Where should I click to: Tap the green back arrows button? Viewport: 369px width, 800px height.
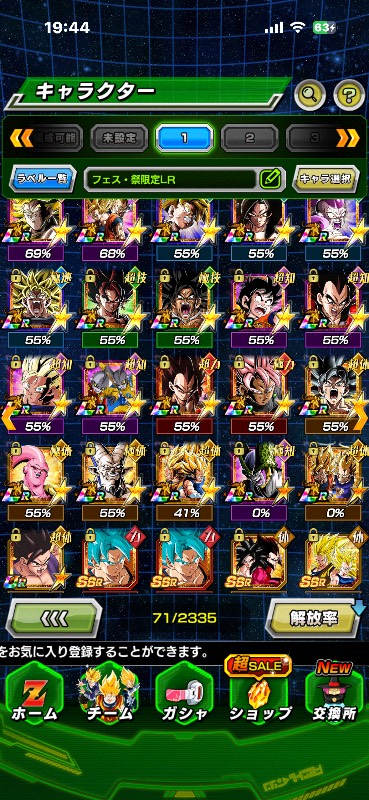(x=54, y=618)
